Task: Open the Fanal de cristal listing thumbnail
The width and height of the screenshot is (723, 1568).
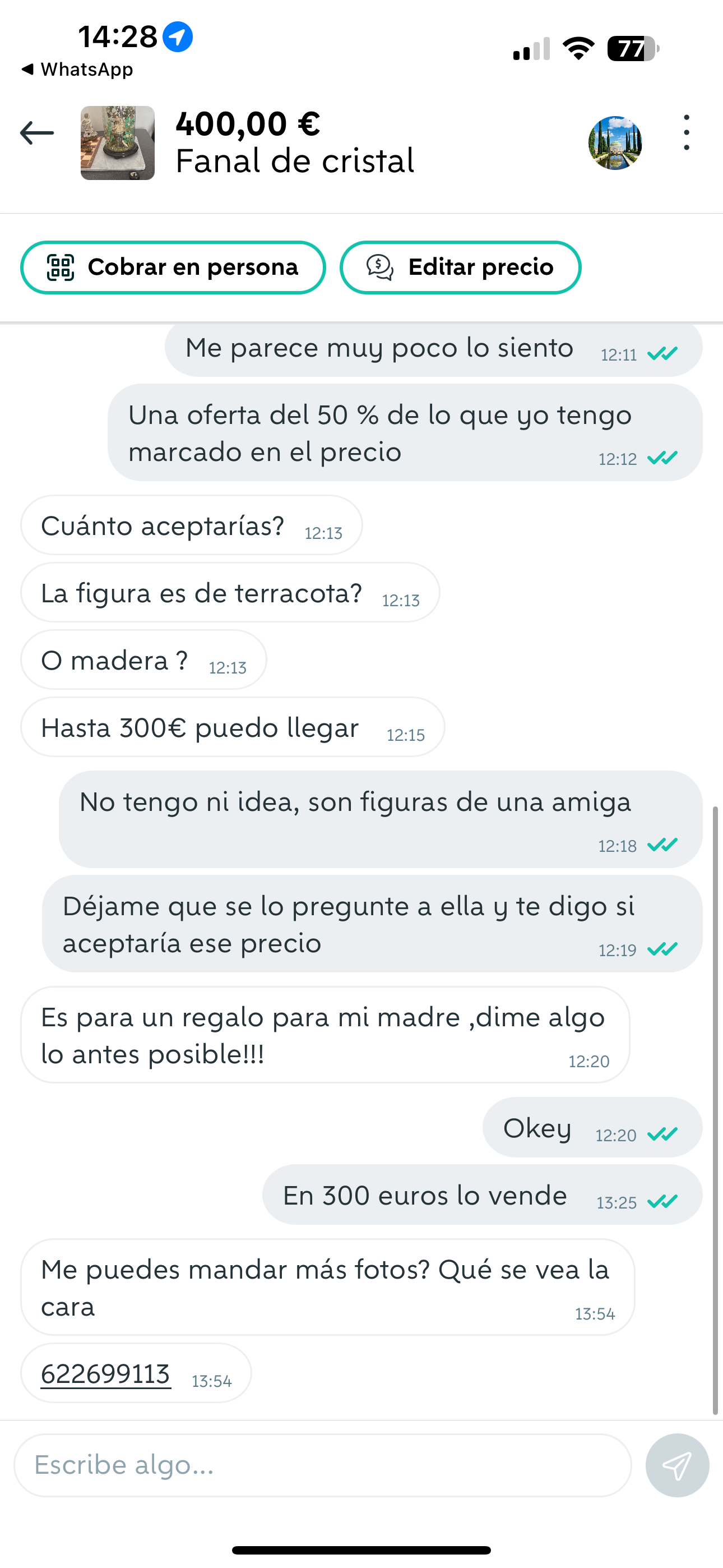Action: [x=118, y=143]
